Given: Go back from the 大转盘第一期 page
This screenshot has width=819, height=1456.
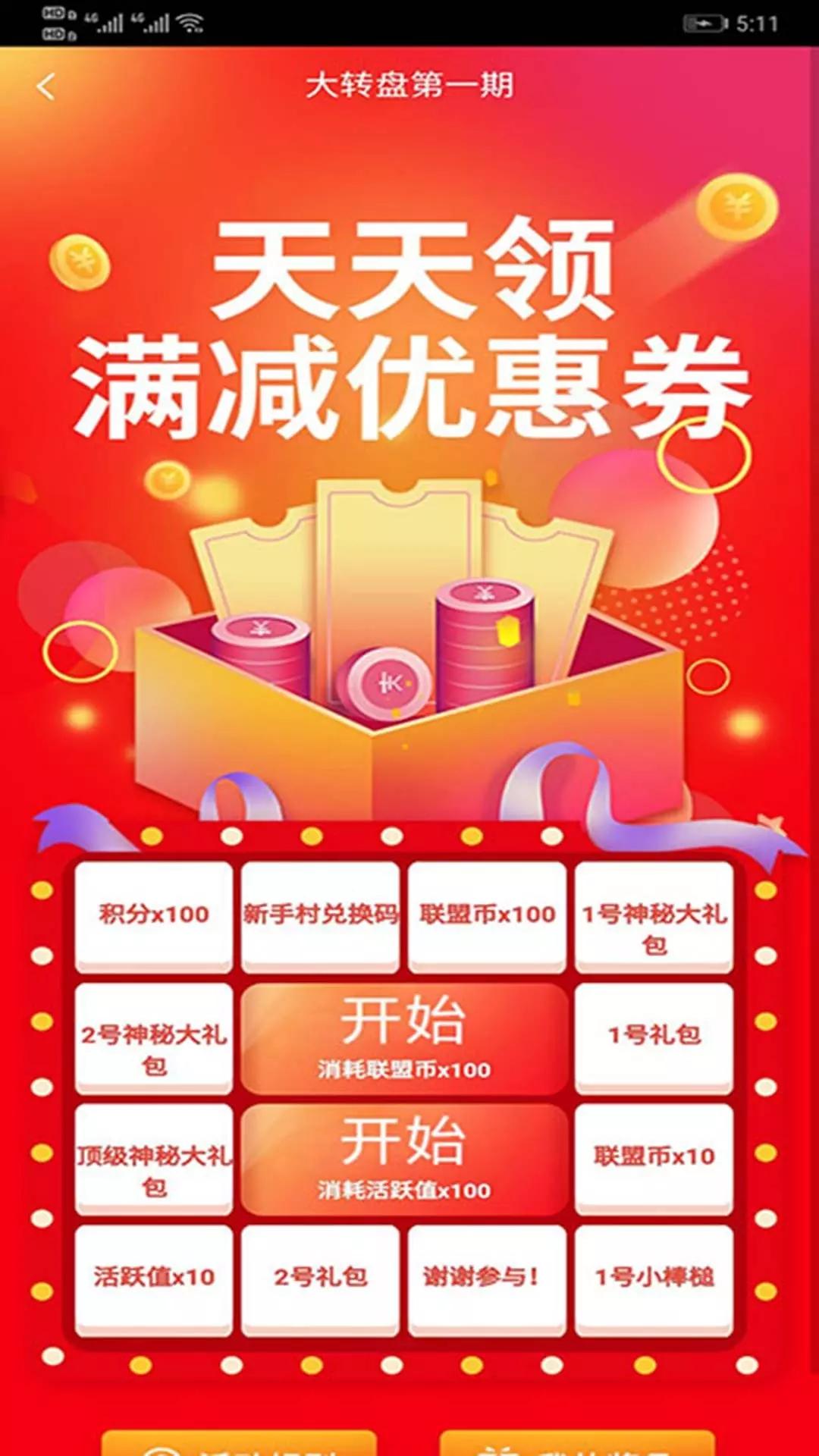Looking at the screenshot, I should point(46,86).
